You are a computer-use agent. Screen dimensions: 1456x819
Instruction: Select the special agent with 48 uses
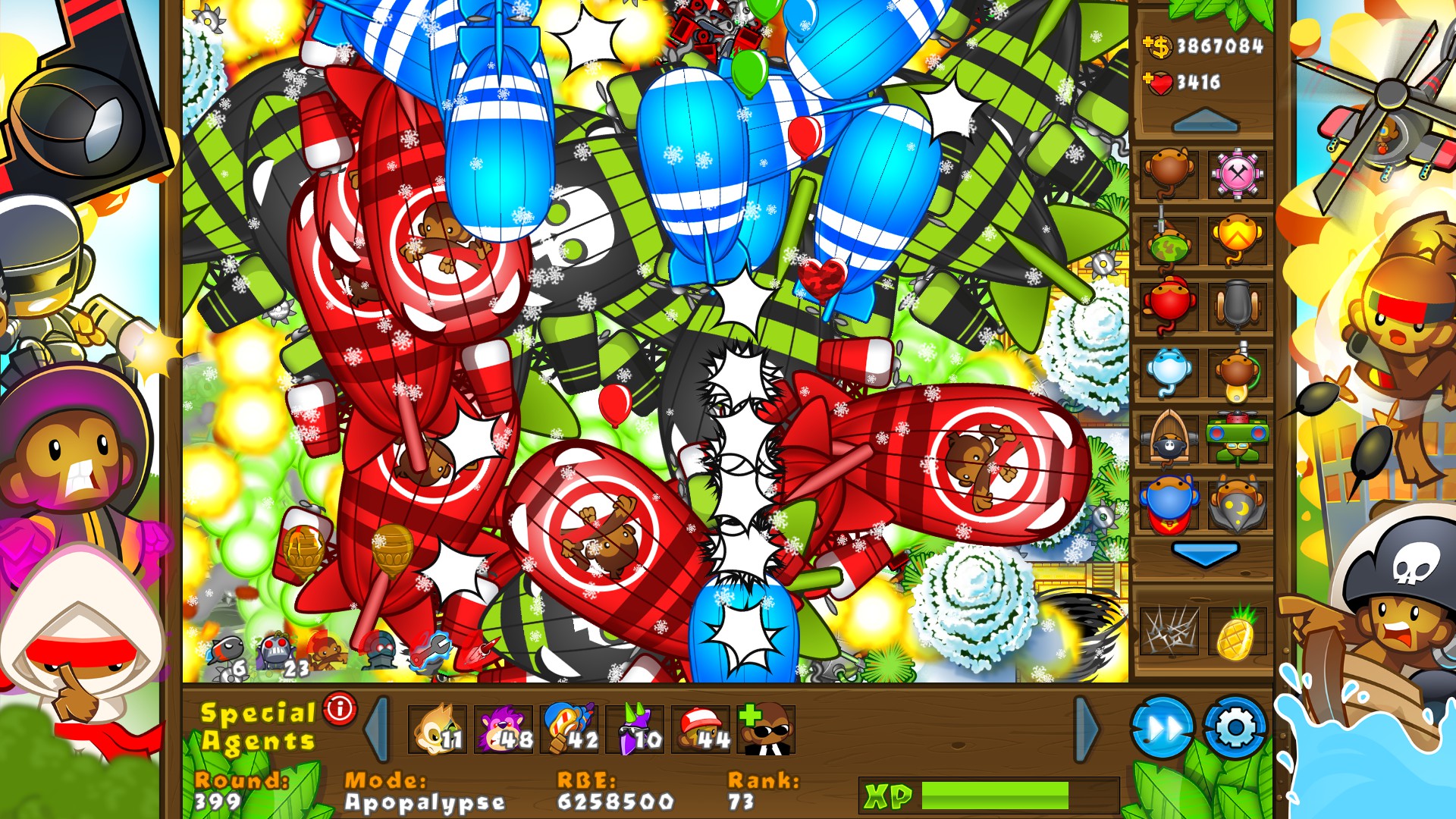(504, 730)
